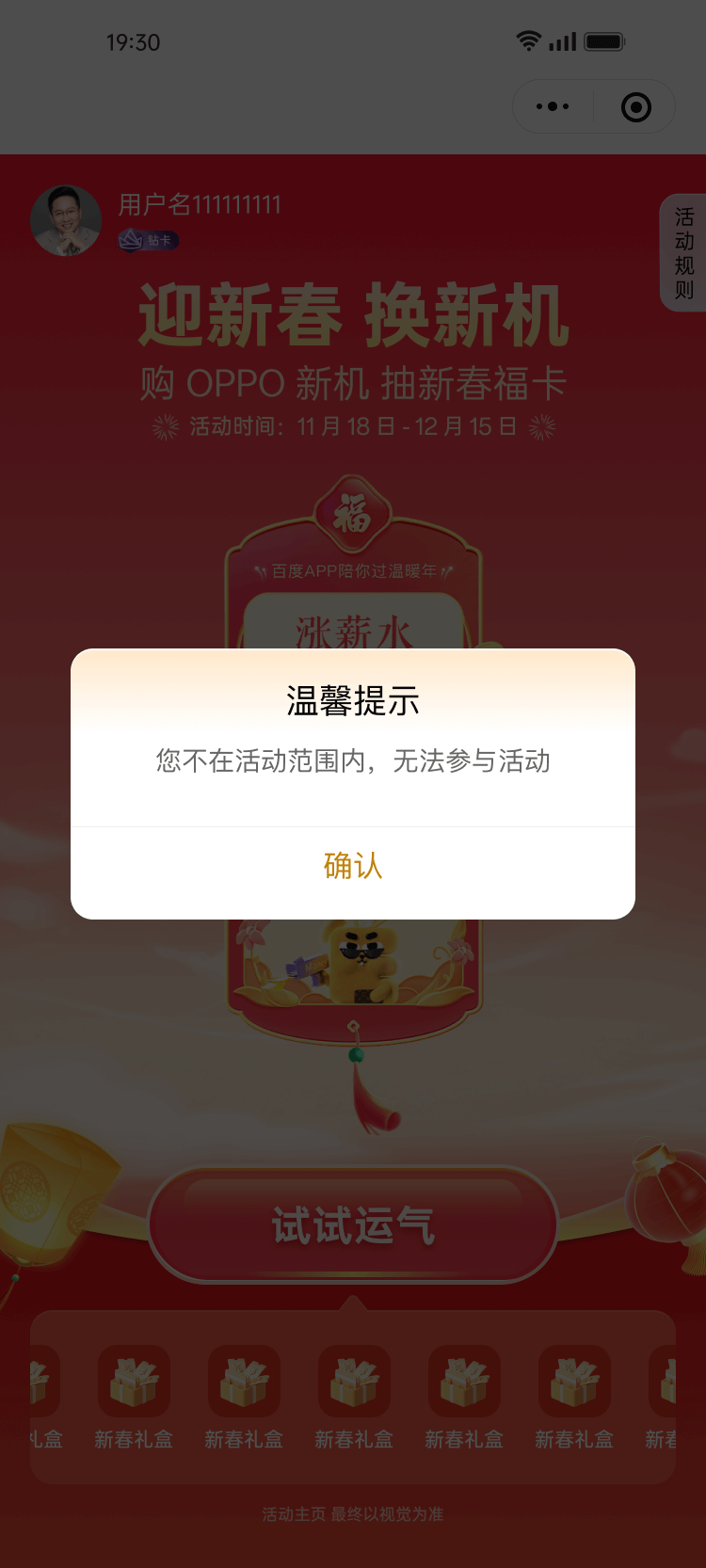
Task: Open the mini program's three-dot menu
Action: (x=553, y=107)
